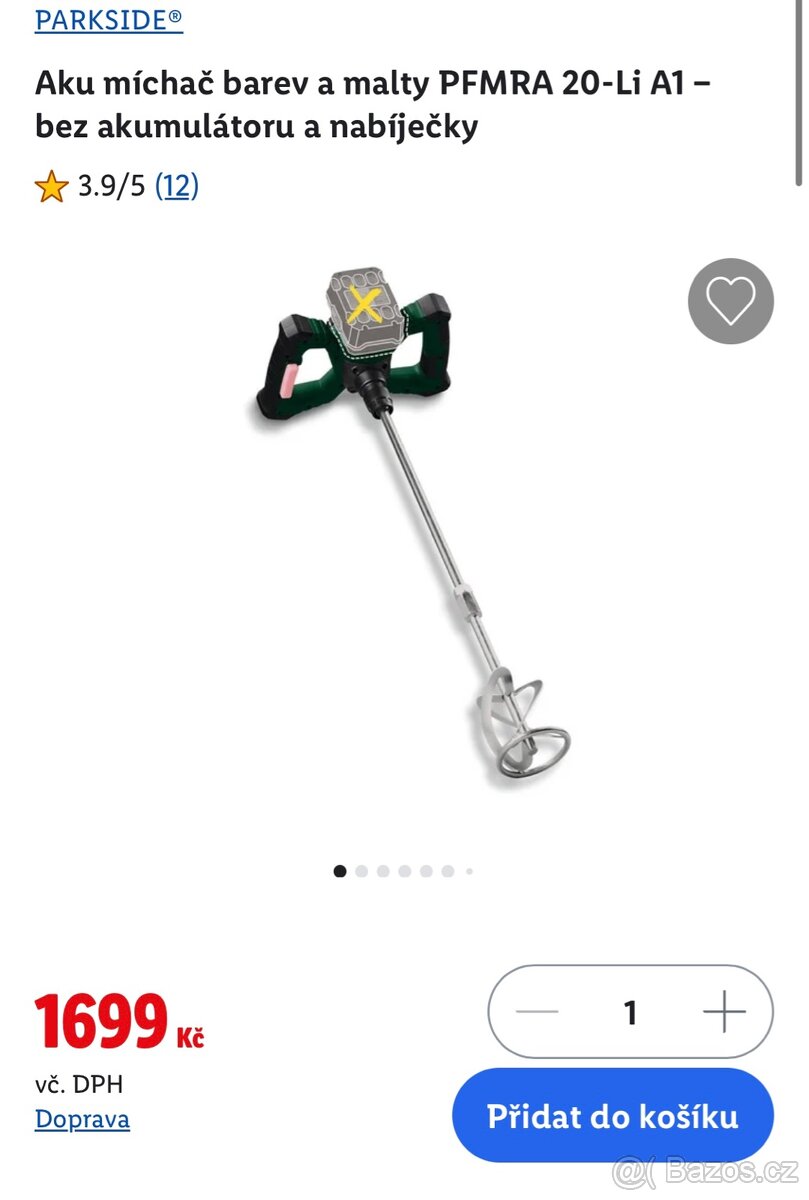Increase quantity with the plus button

click(x=724, y=1013)
